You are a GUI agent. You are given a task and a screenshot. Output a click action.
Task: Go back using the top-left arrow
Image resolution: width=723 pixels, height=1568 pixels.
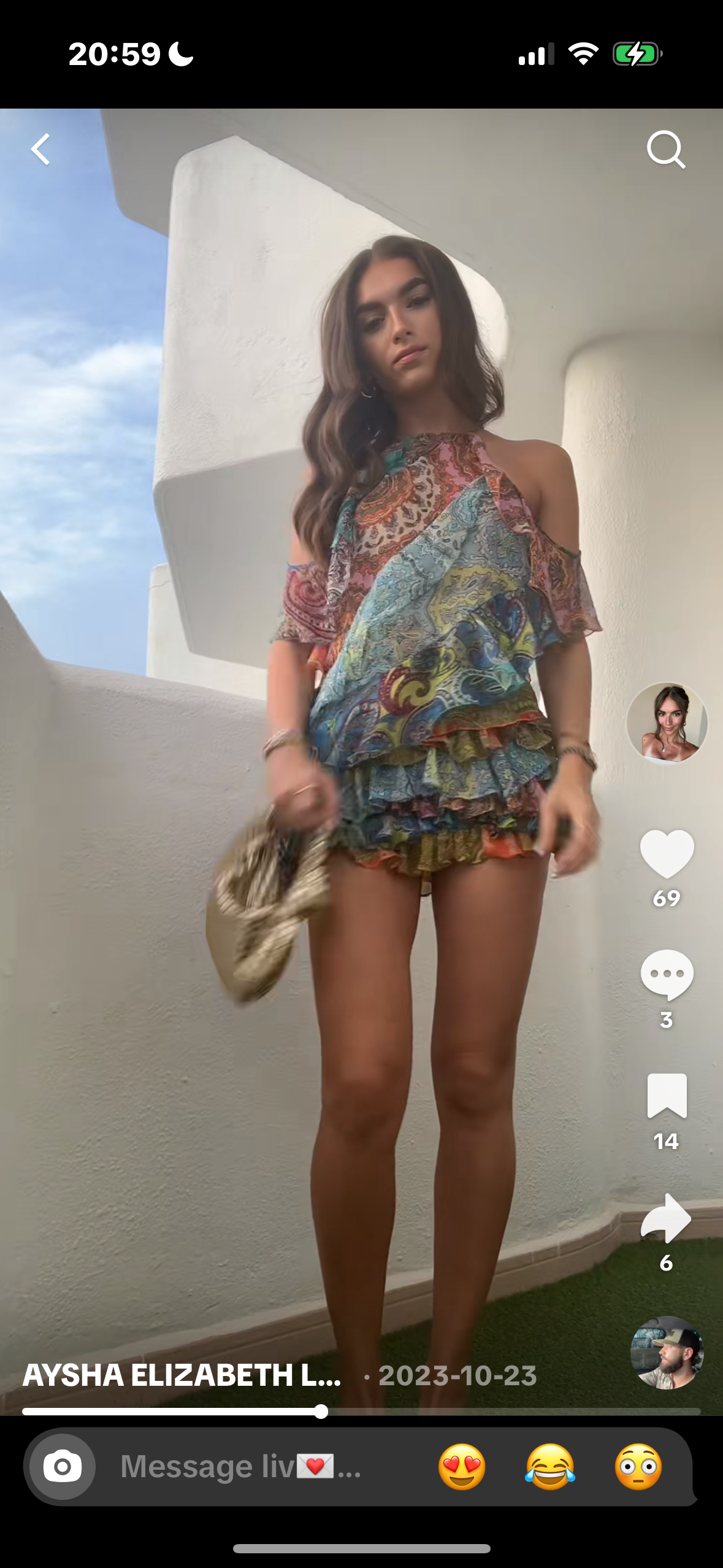point(40,149)
